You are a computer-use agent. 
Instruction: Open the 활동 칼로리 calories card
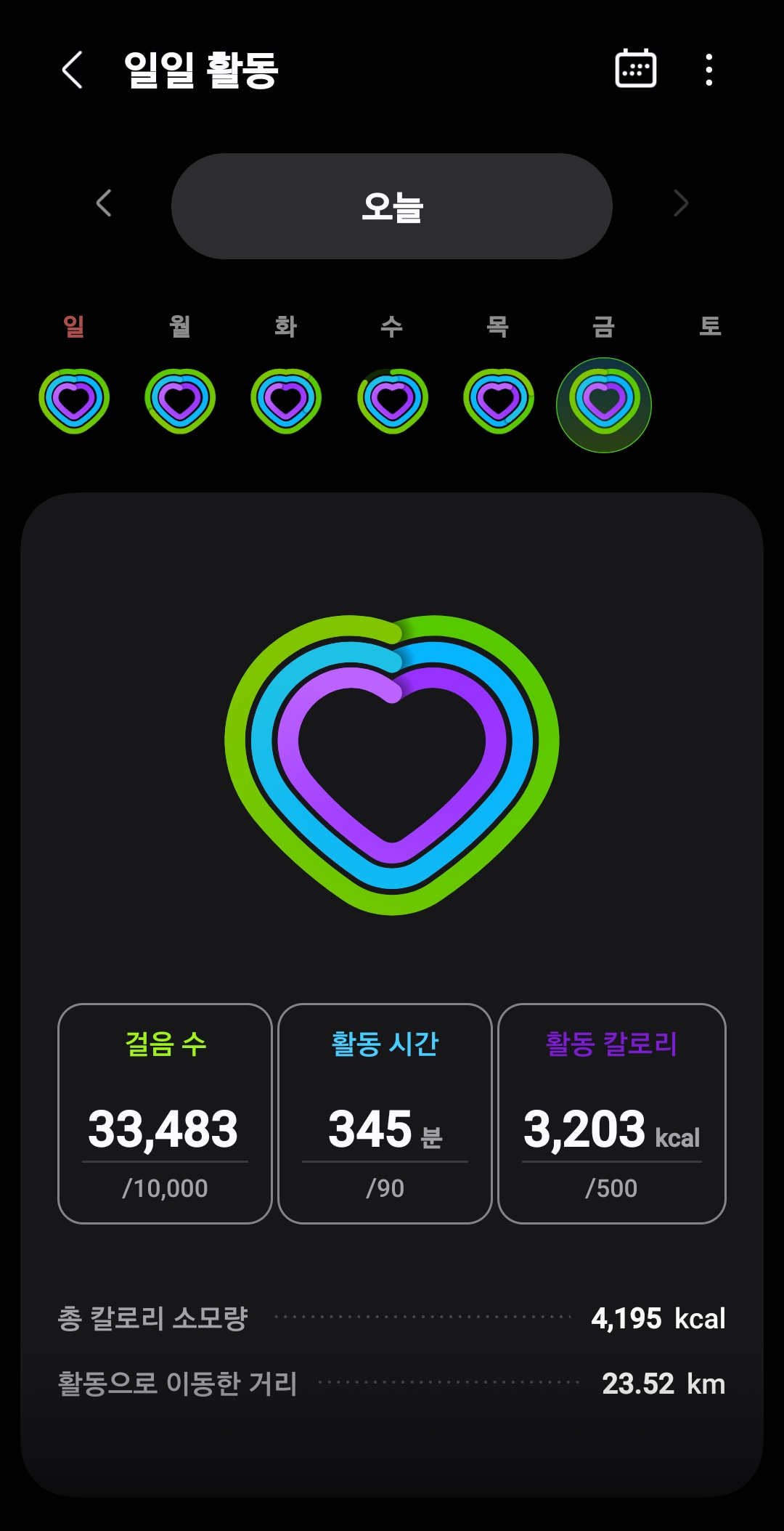pyautogui.click(x=612, y=1113)
